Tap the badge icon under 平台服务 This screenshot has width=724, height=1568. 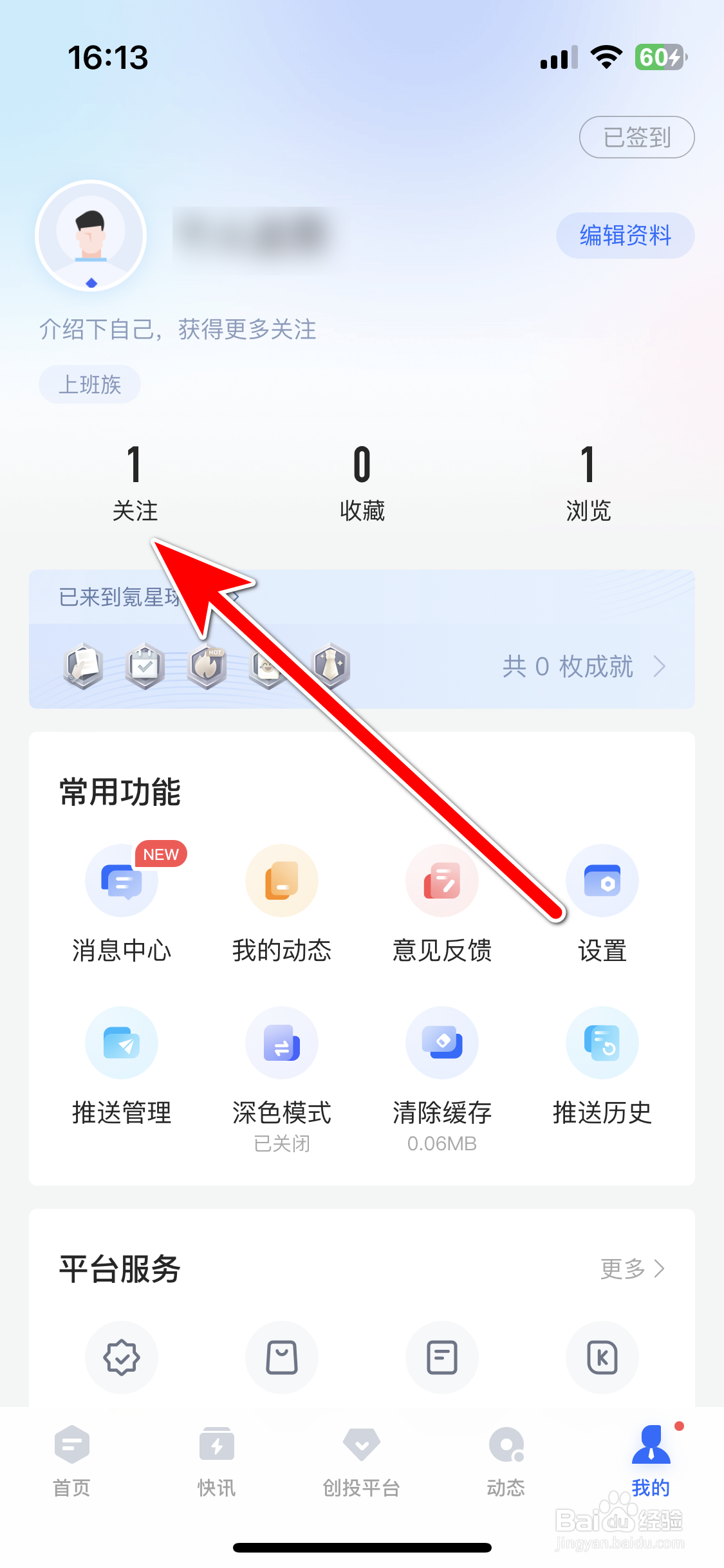pos(122,1358)
